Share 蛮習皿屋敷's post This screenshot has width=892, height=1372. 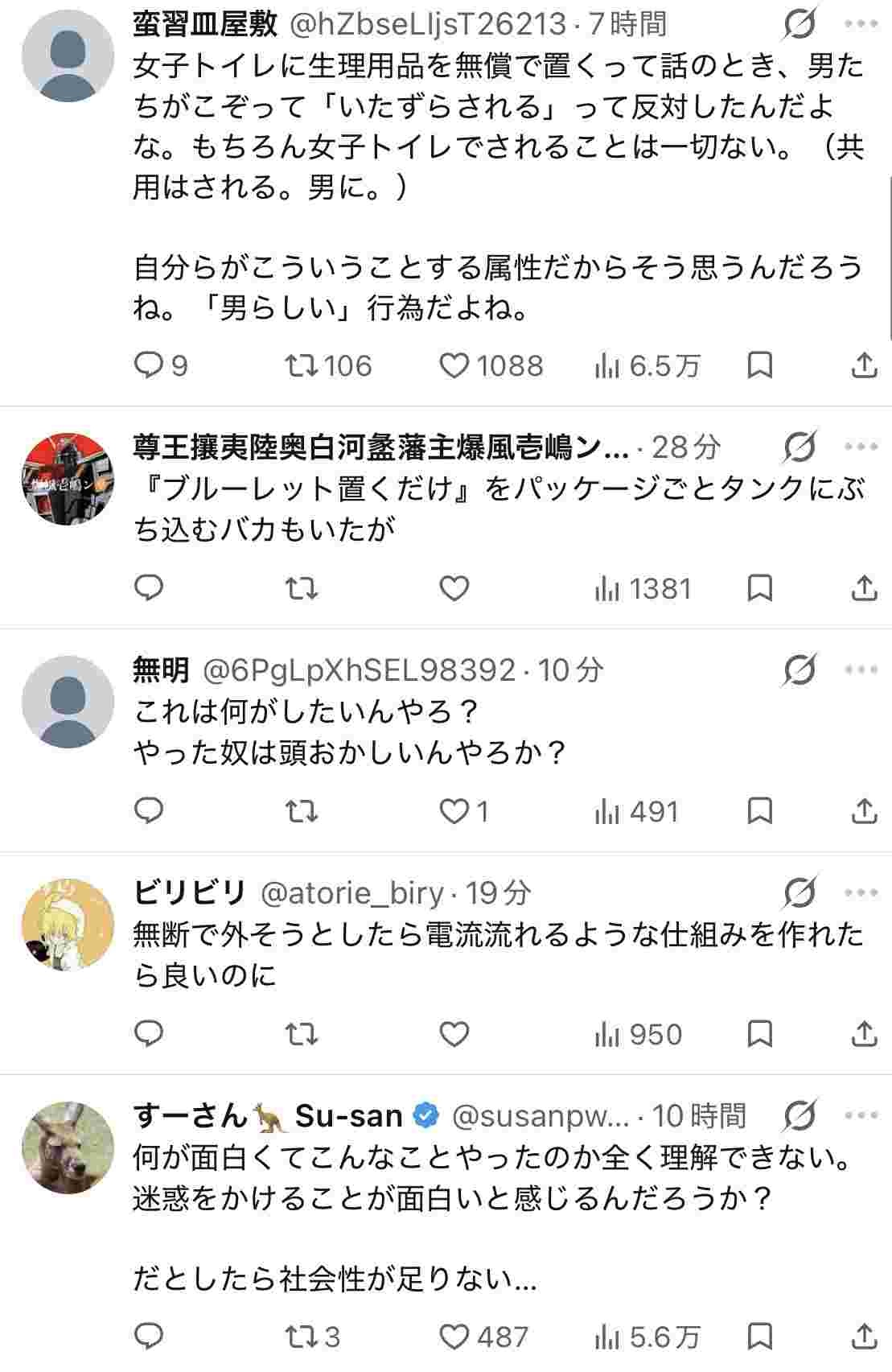coord(863,366)
